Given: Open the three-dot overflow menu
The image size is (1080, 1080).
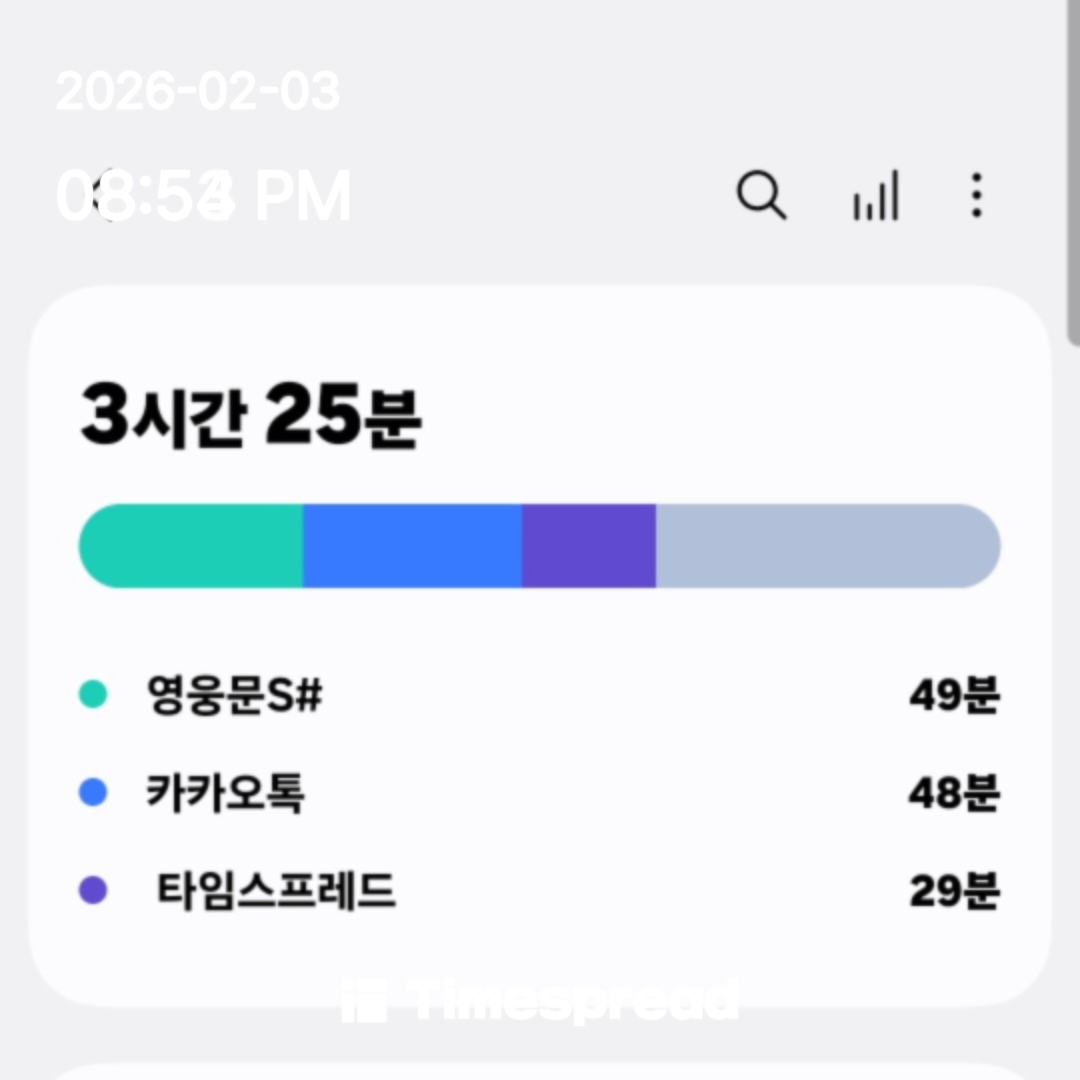Looking at the screenshot, I should tap(976, 196).
